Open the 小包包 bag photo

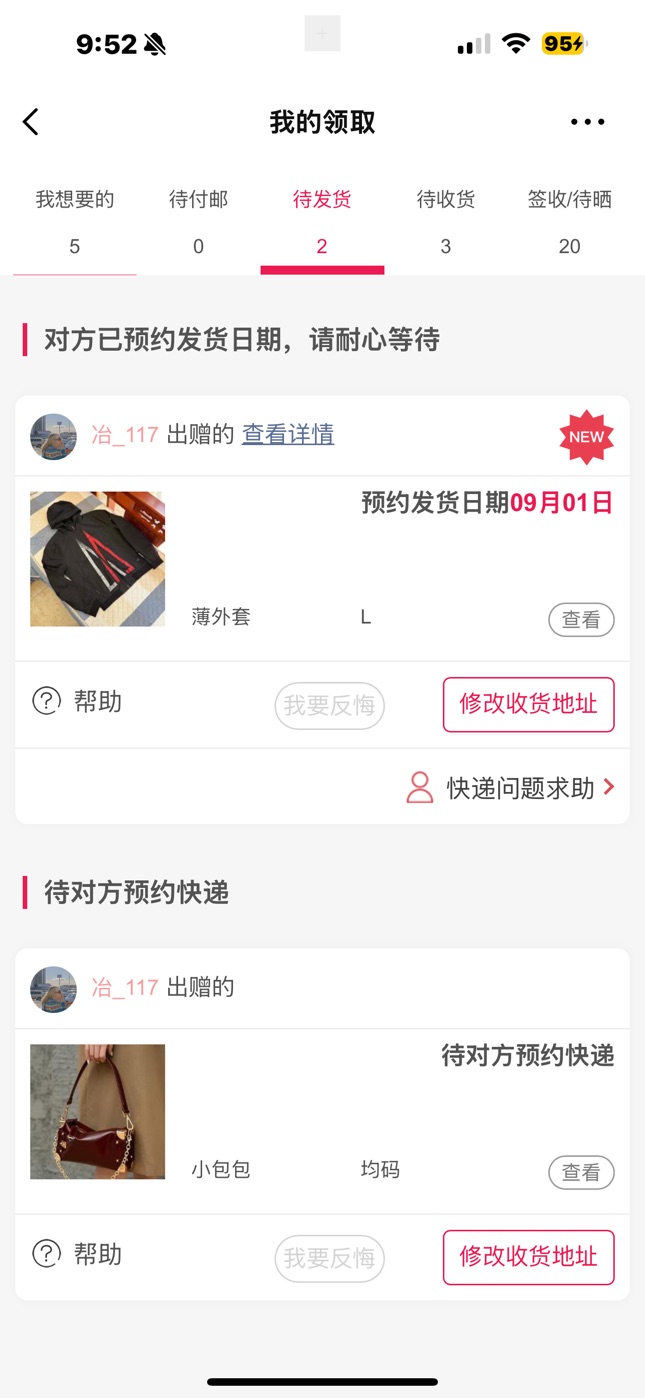pos(97,1112)
